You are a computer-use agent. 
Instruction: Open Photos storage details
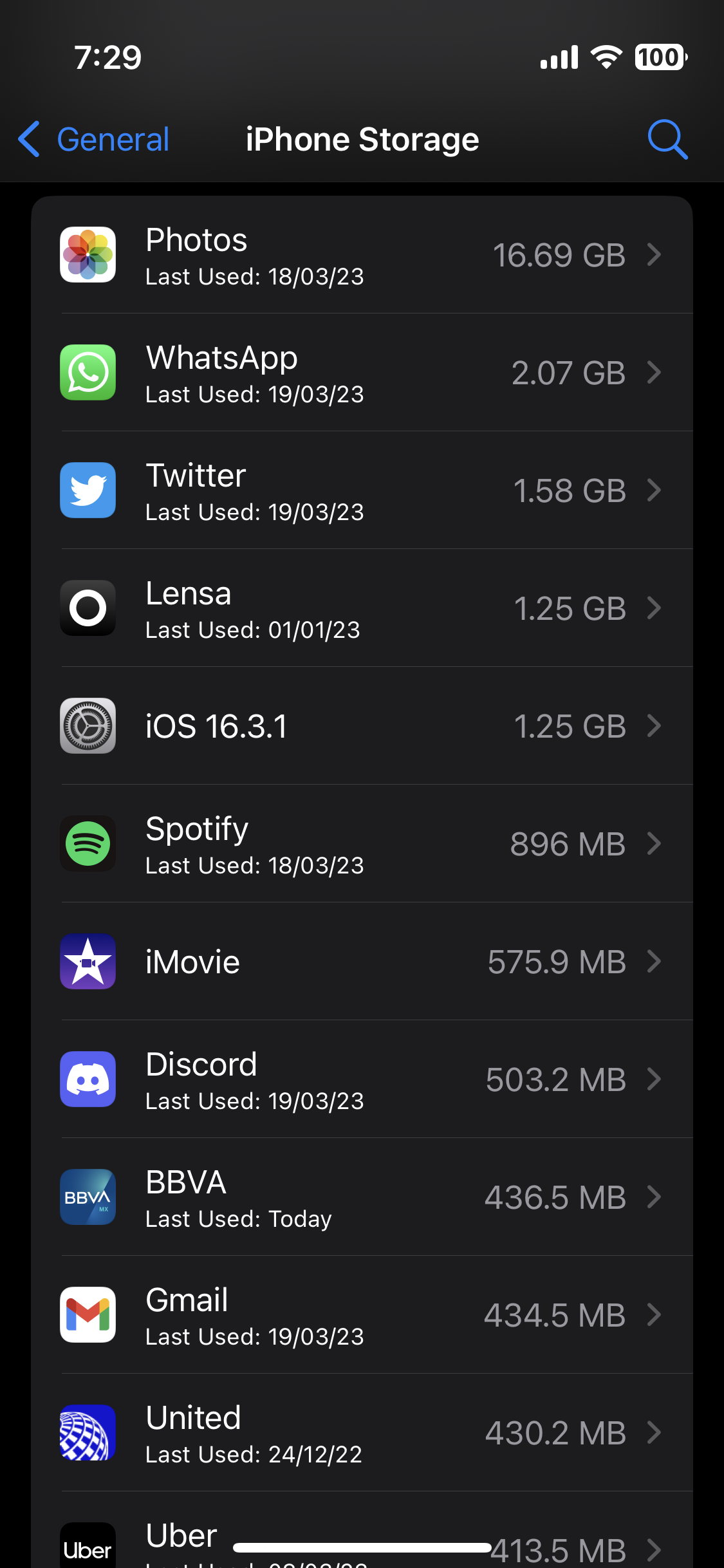pyautogui.click(x=362, y=255)
